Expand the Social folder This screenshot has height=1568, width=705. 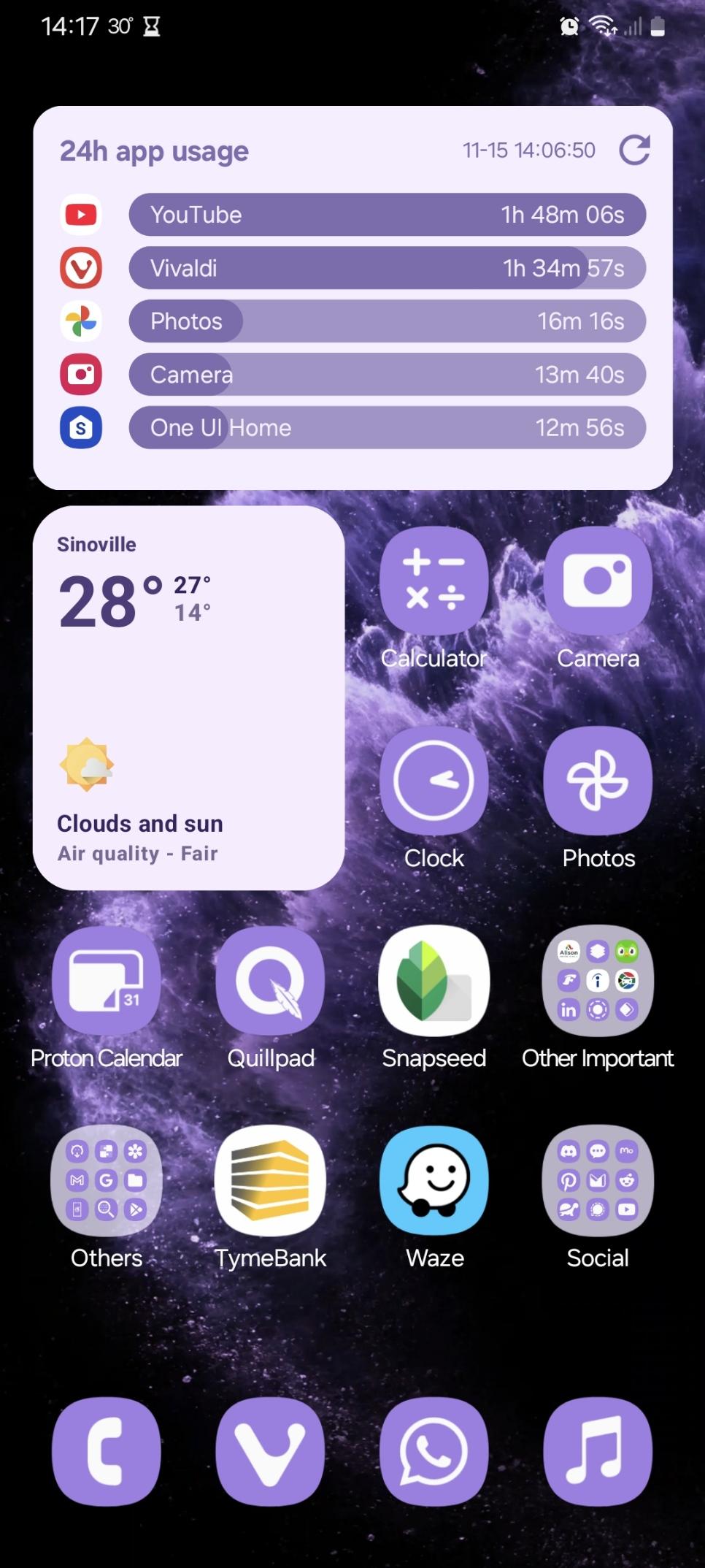click(598, 1180)
